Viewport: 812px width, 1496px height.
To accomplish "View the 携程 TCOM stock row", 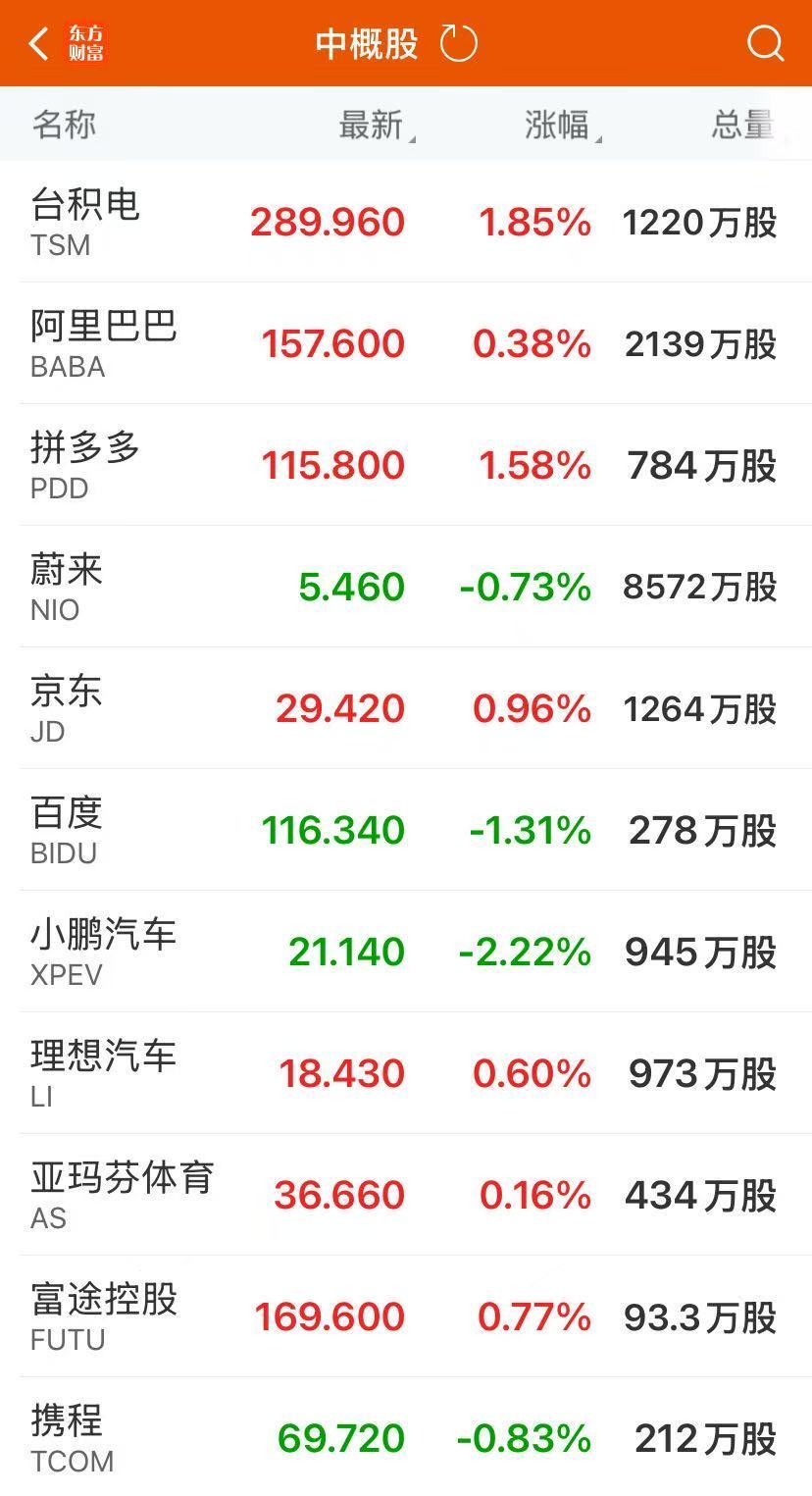I will (406, 1439).
